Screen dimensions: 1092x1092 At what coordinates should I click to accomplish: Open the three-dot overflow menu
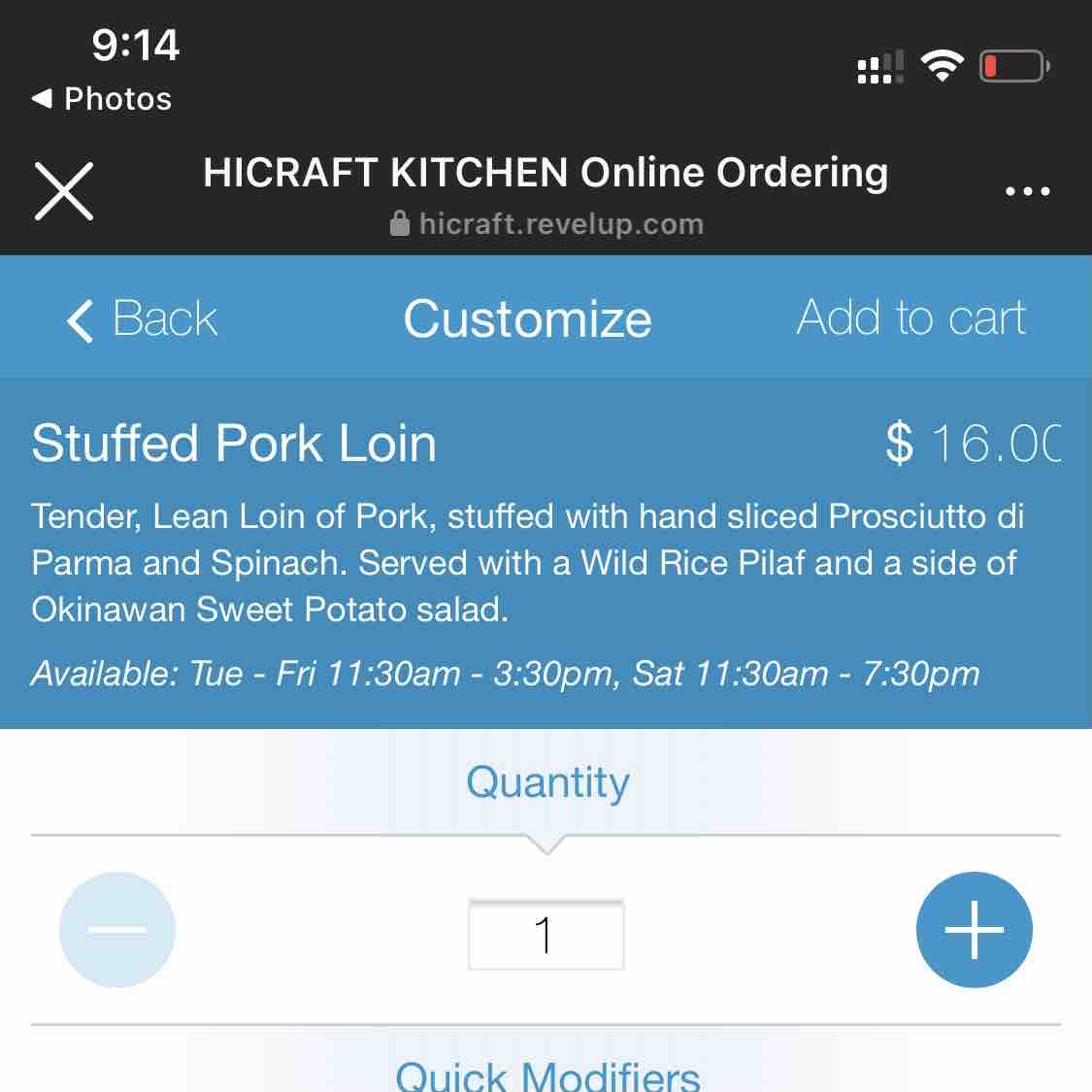[x=1027, y=191]
